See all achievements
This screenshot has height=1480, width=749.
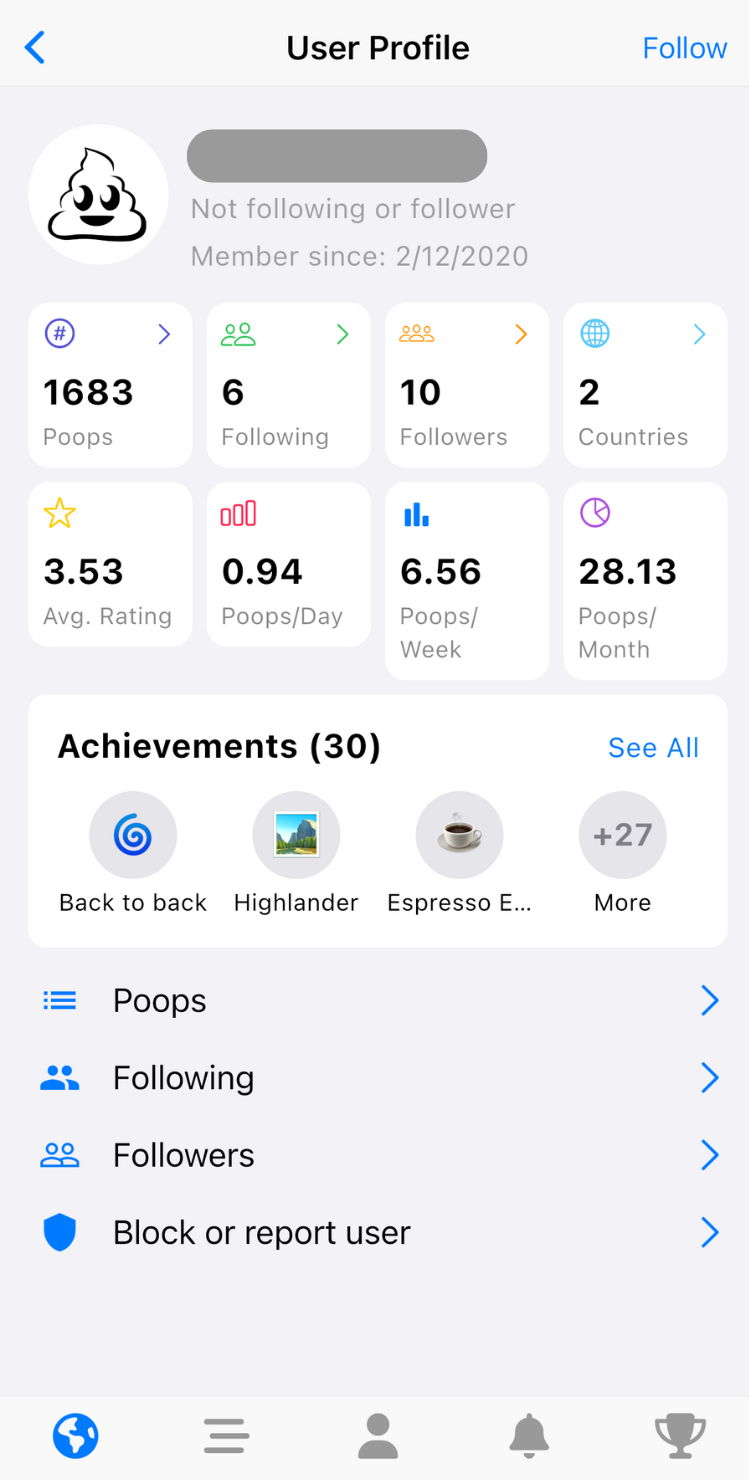(654, 748)
